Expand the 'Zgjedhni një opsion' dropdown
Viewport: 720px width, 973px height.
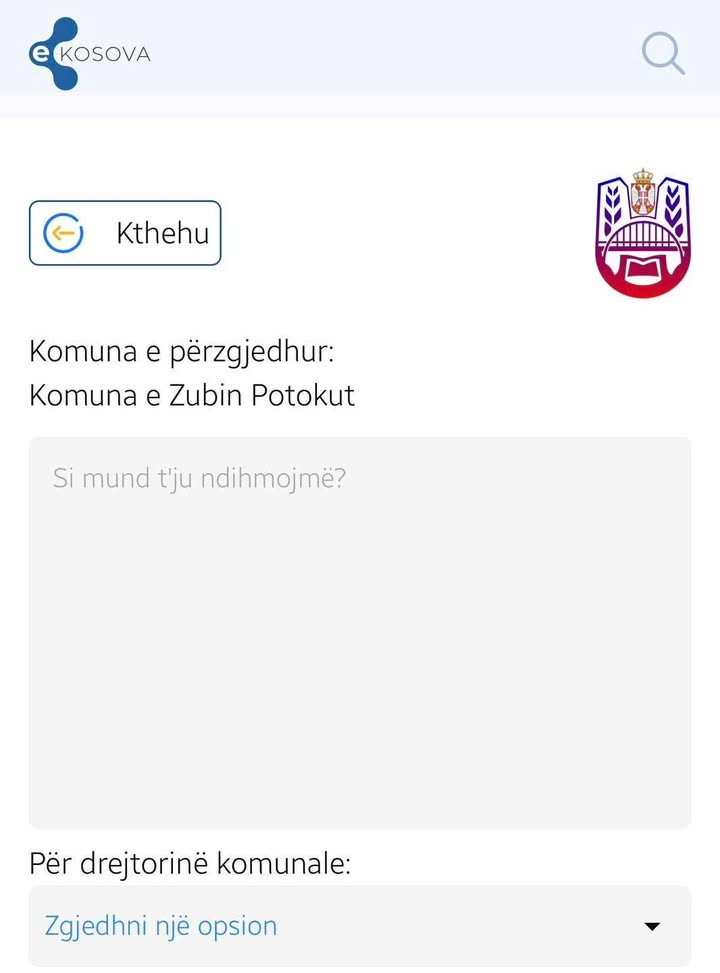pos(359,925)
